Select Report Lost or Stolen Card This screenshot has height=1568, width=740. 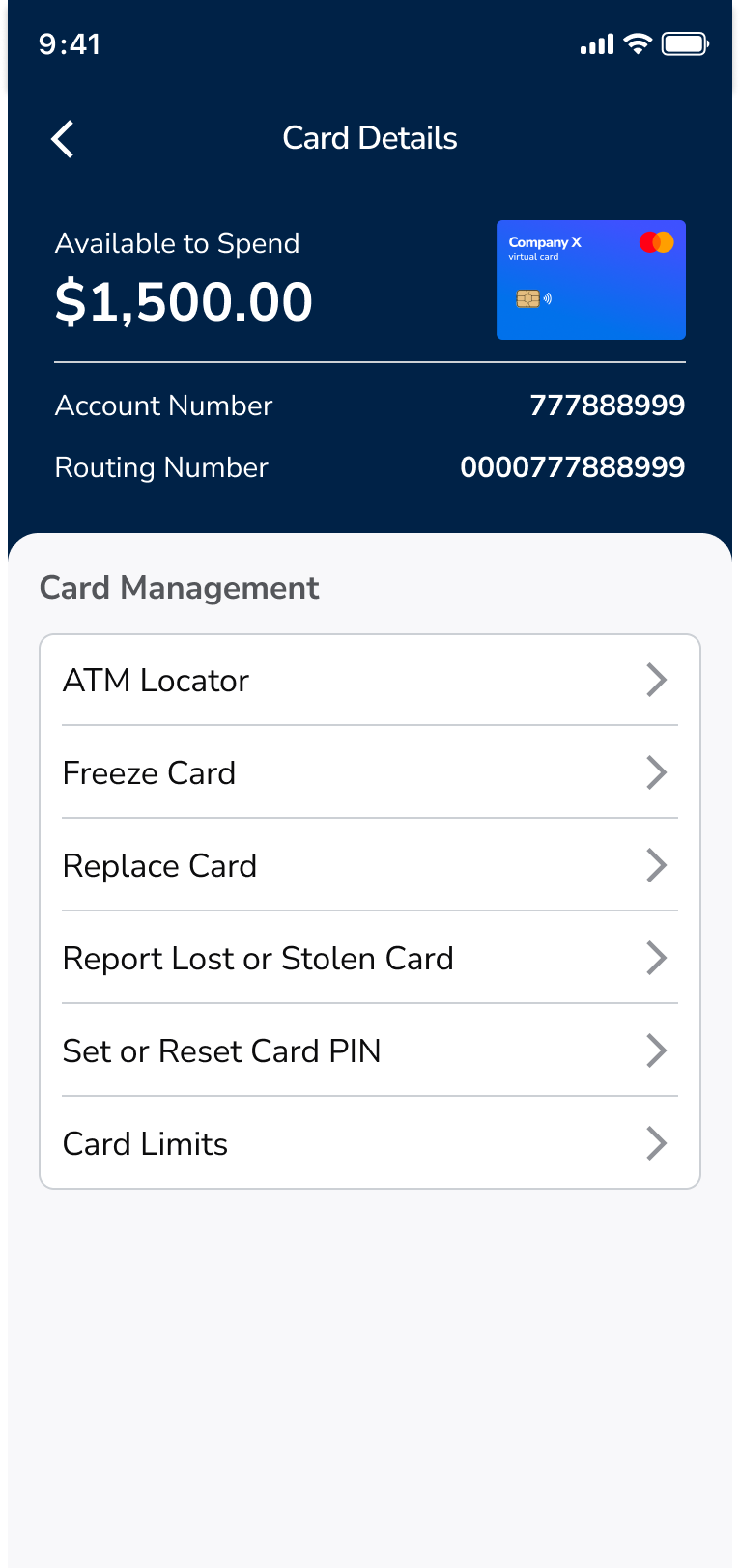point(258,958)
